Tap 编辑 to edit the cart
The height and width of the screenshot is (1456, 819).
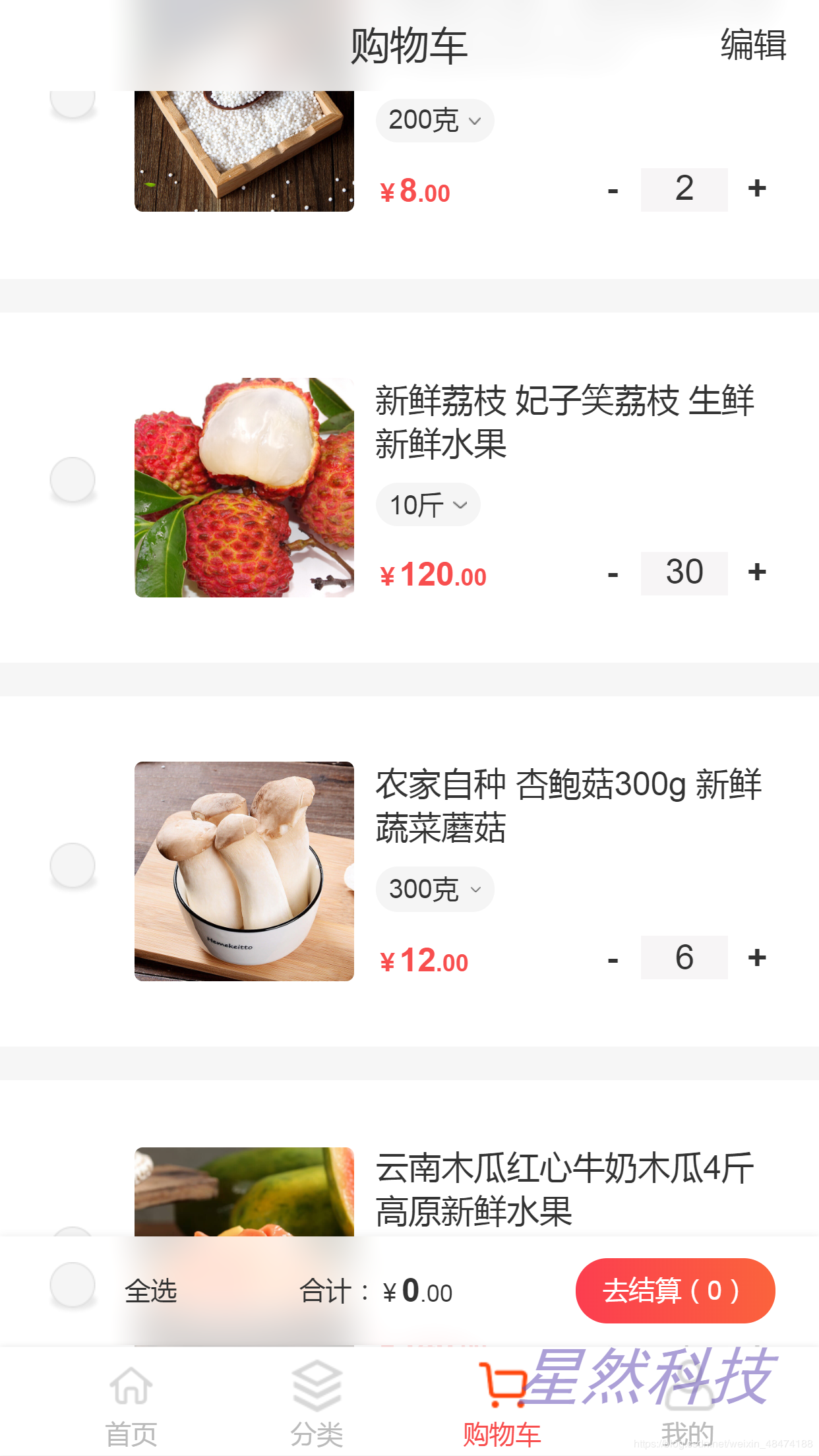point(753,45)
